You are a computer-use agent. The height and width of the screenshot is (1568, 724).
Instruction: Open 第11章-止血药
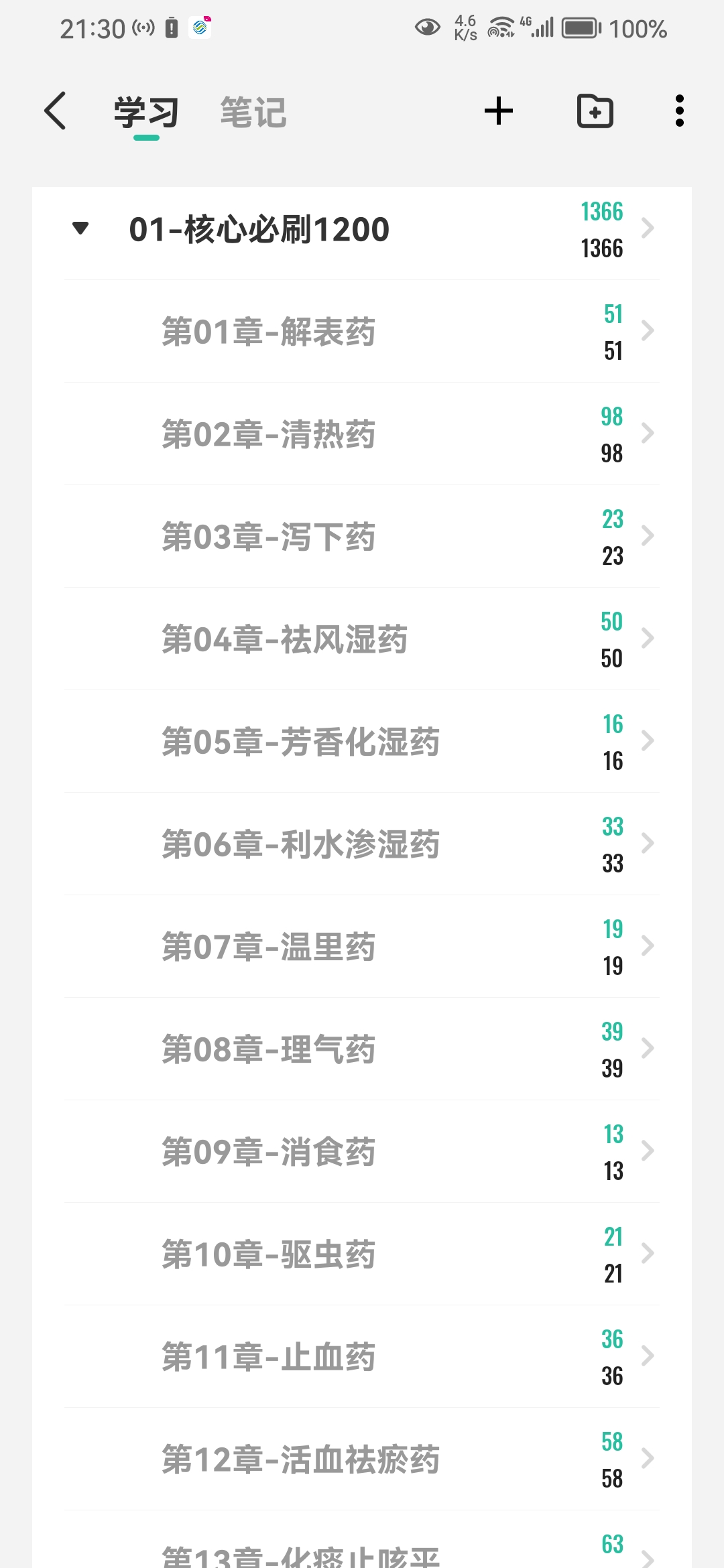click(x=362, y=1357)
